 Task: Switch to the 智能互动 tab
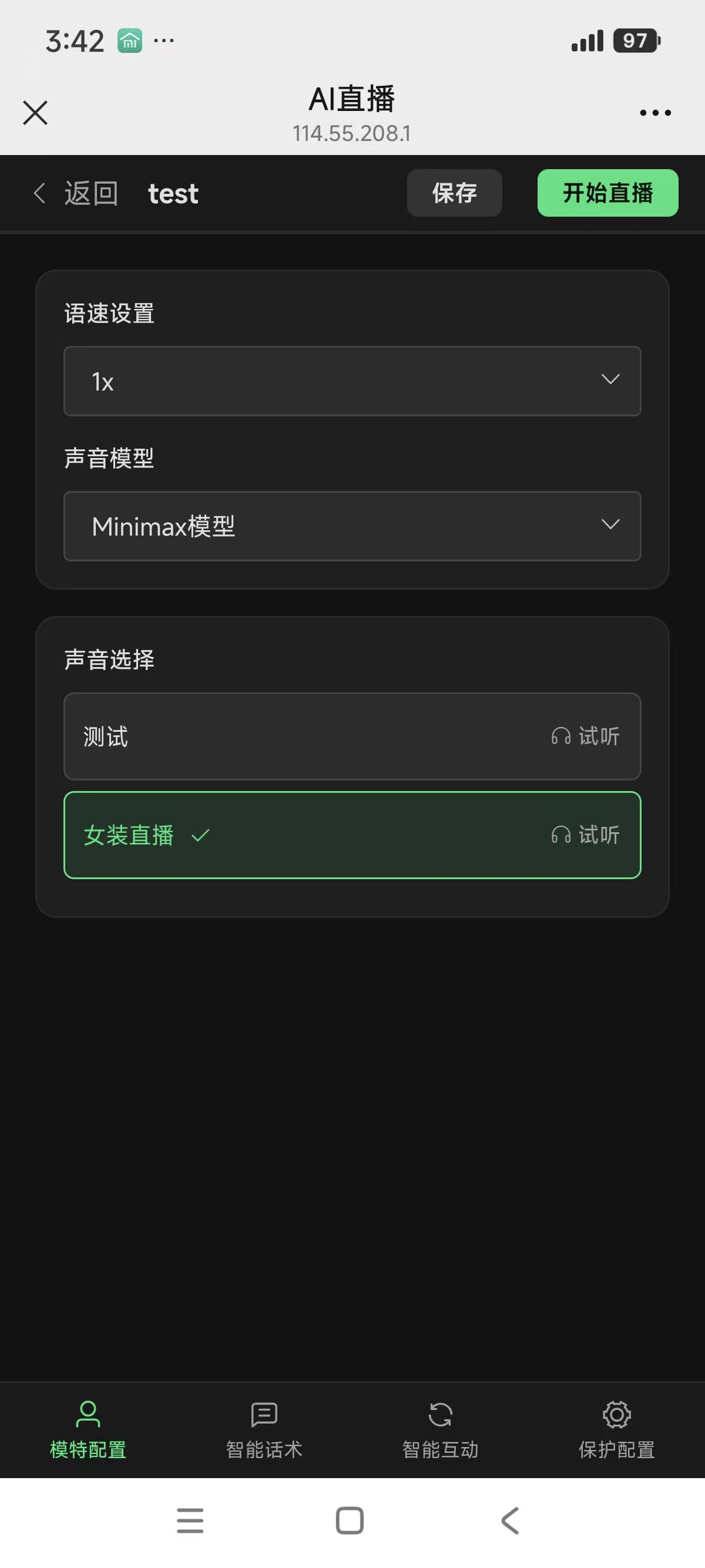click(440, 1449)
